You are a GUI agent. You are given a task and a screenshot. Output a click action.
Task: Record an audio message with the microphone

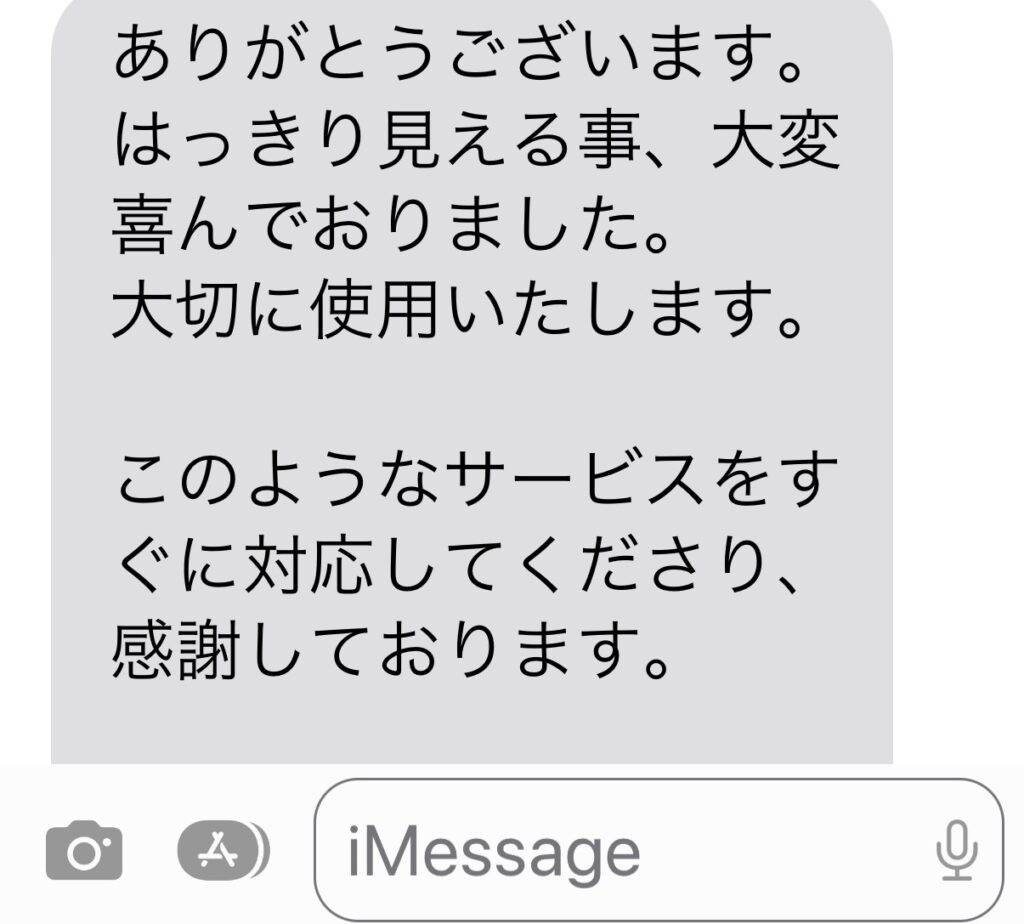click(x=957, y=851)
